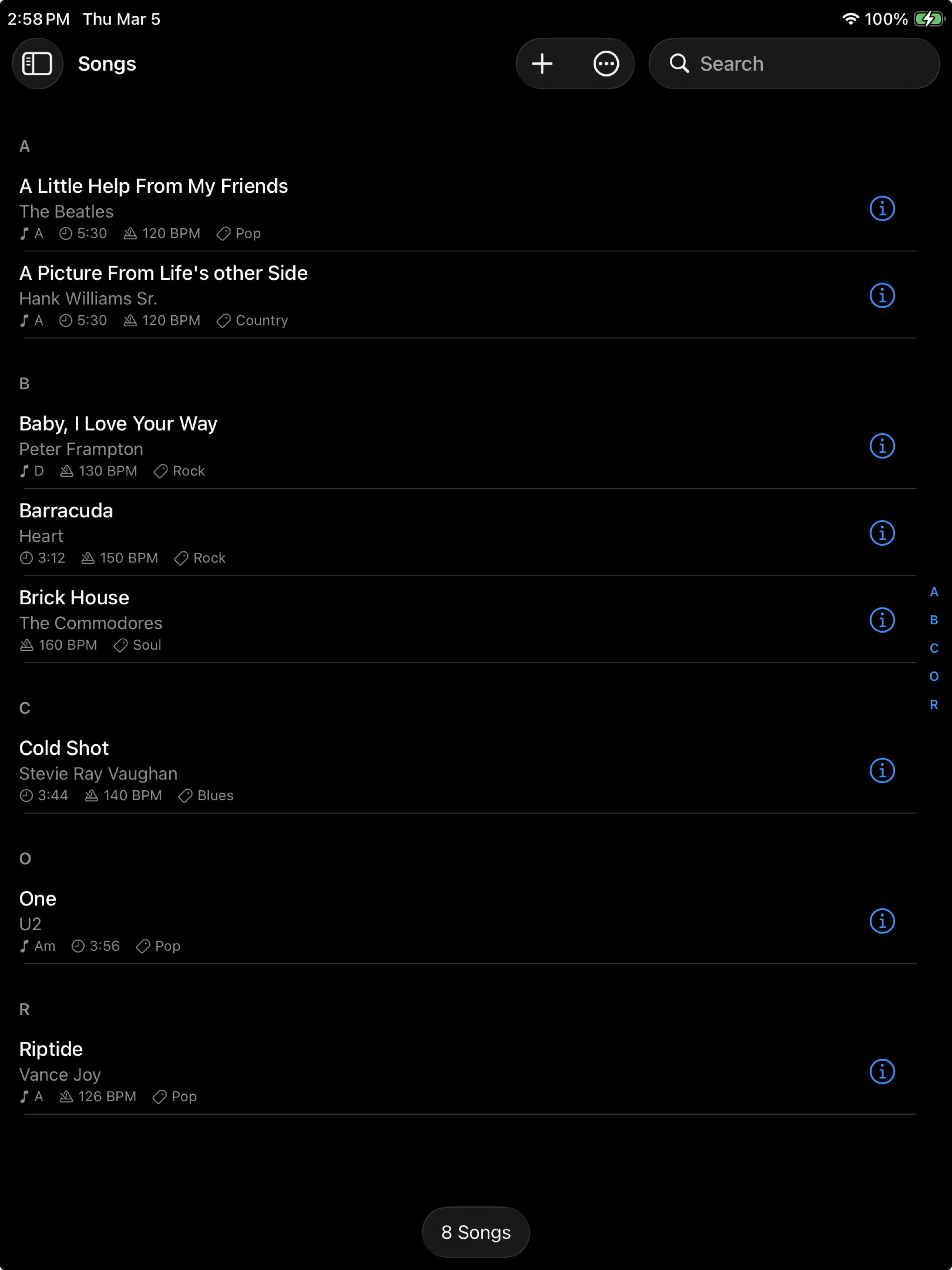View info for A Little Help From My Friends
The image size is (952, 1270).
click(x=882, y=208)
